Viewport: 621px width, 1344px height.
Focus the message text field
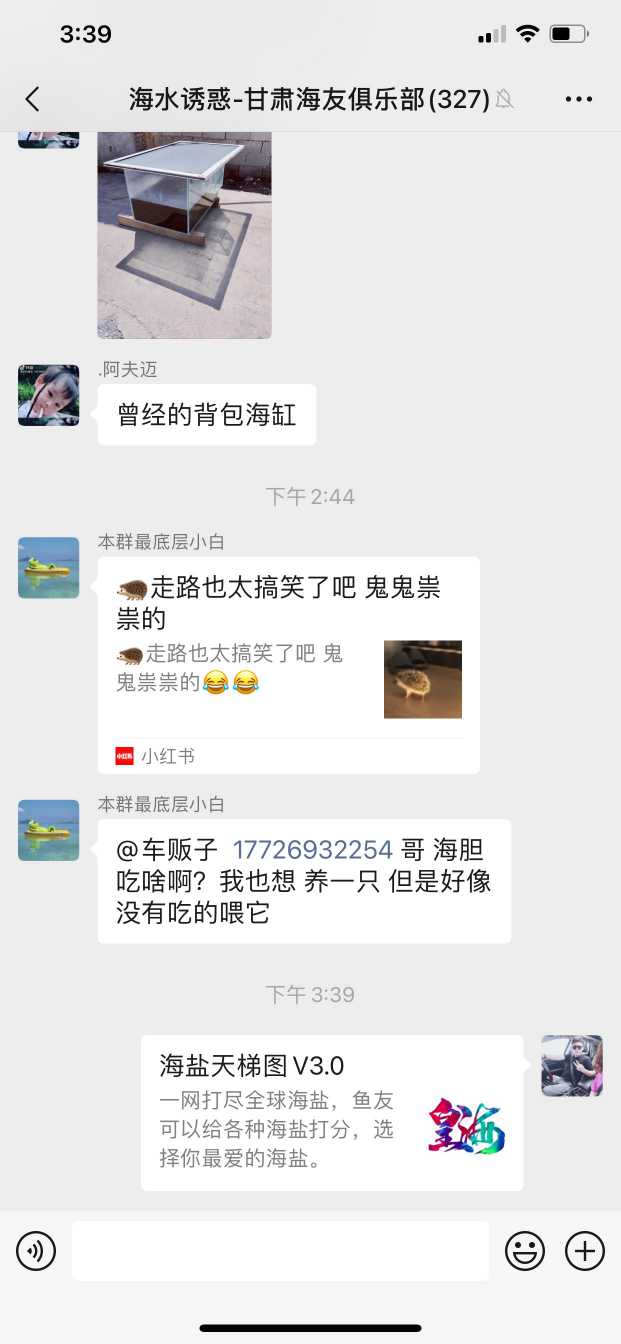click(280, 1251)
